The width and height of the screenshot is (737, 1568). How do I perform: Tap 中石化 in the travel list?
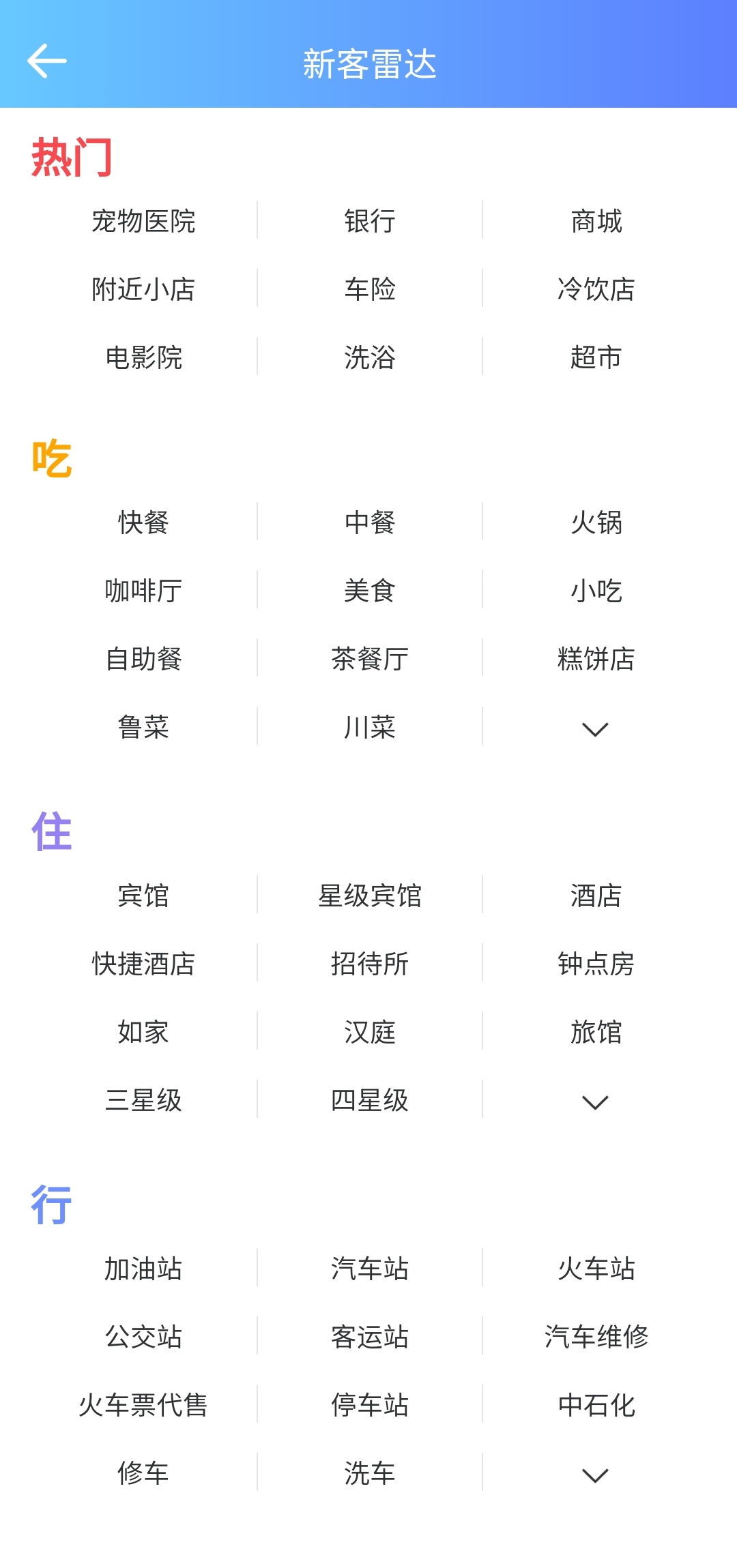point(596,1405)
